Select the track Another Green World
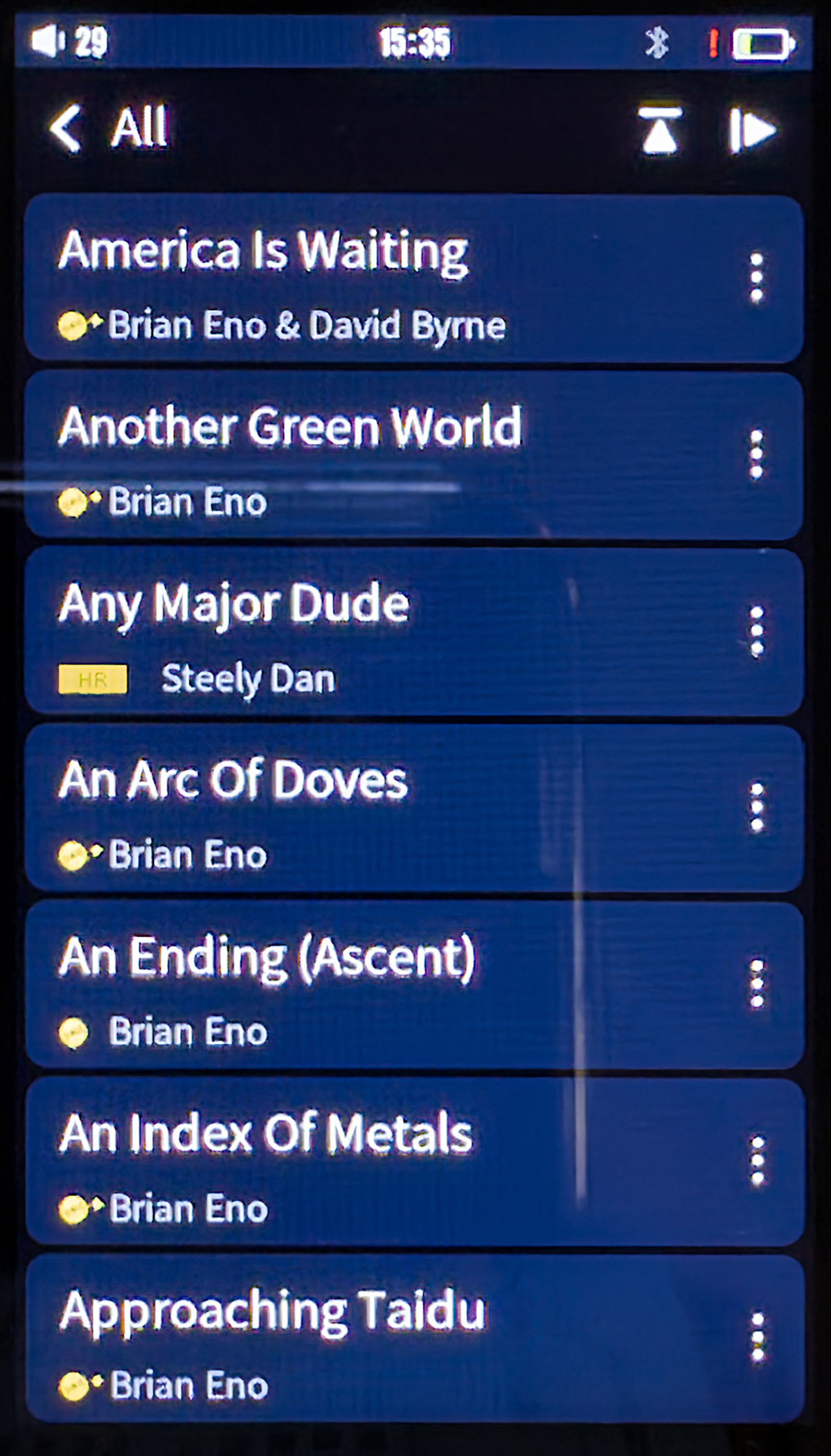 pyautogui.click(x=346, y=455)
